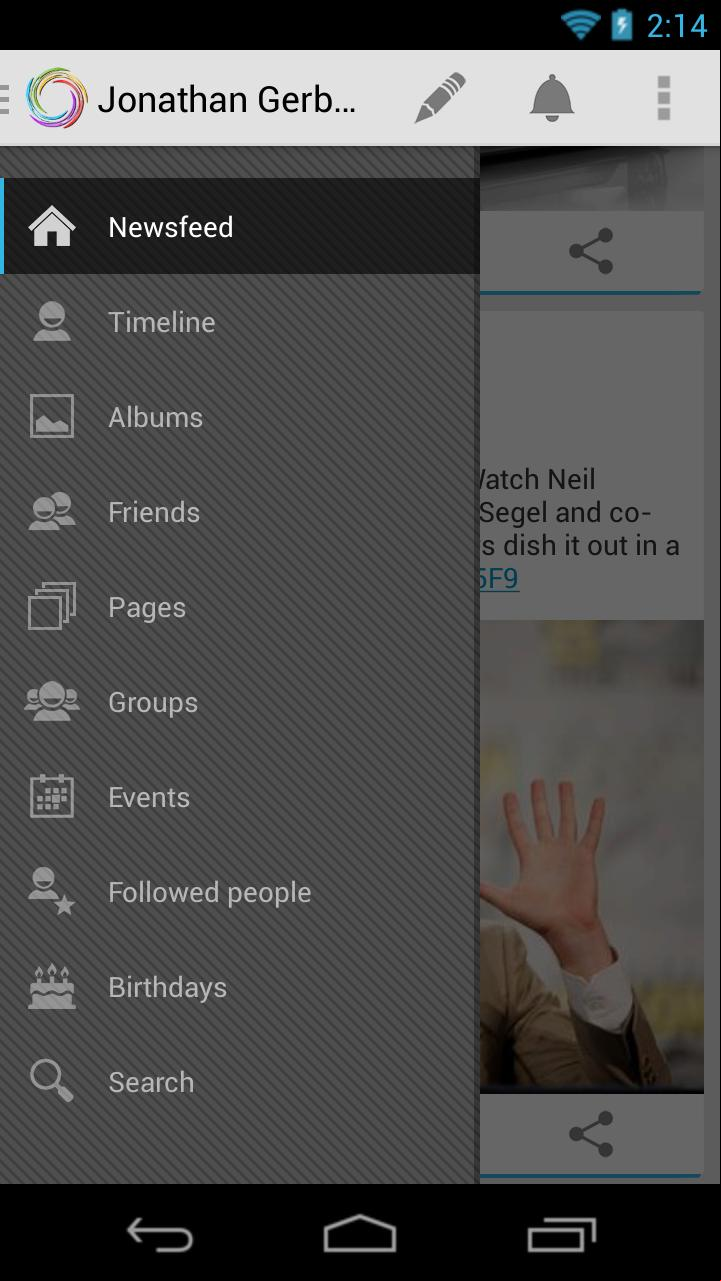Compose a new post with pencil icon
This screenshot has height=1281, width=721.
click(441, 98)
